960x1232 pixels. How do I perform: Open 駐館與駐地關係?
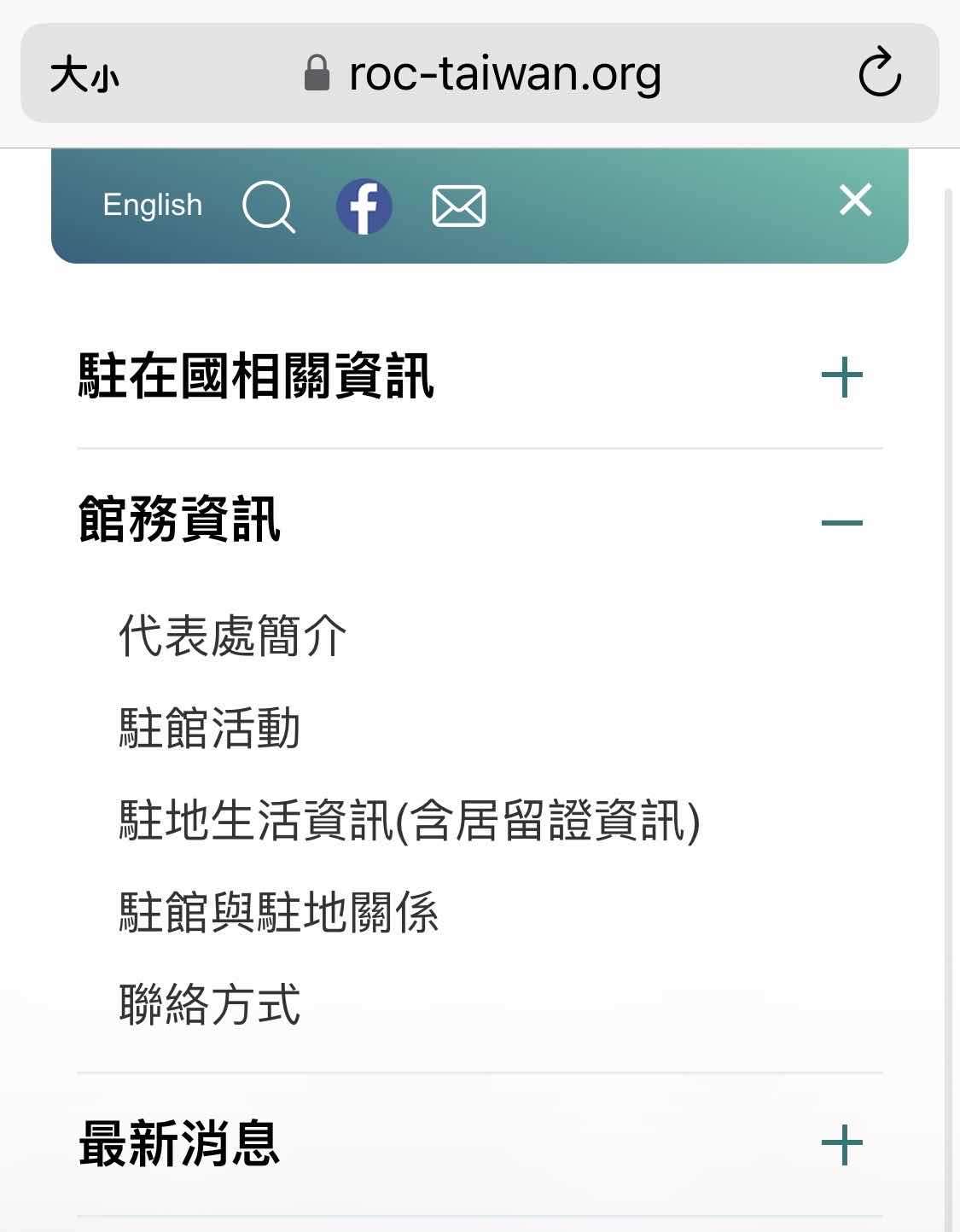tap(278, 913)
